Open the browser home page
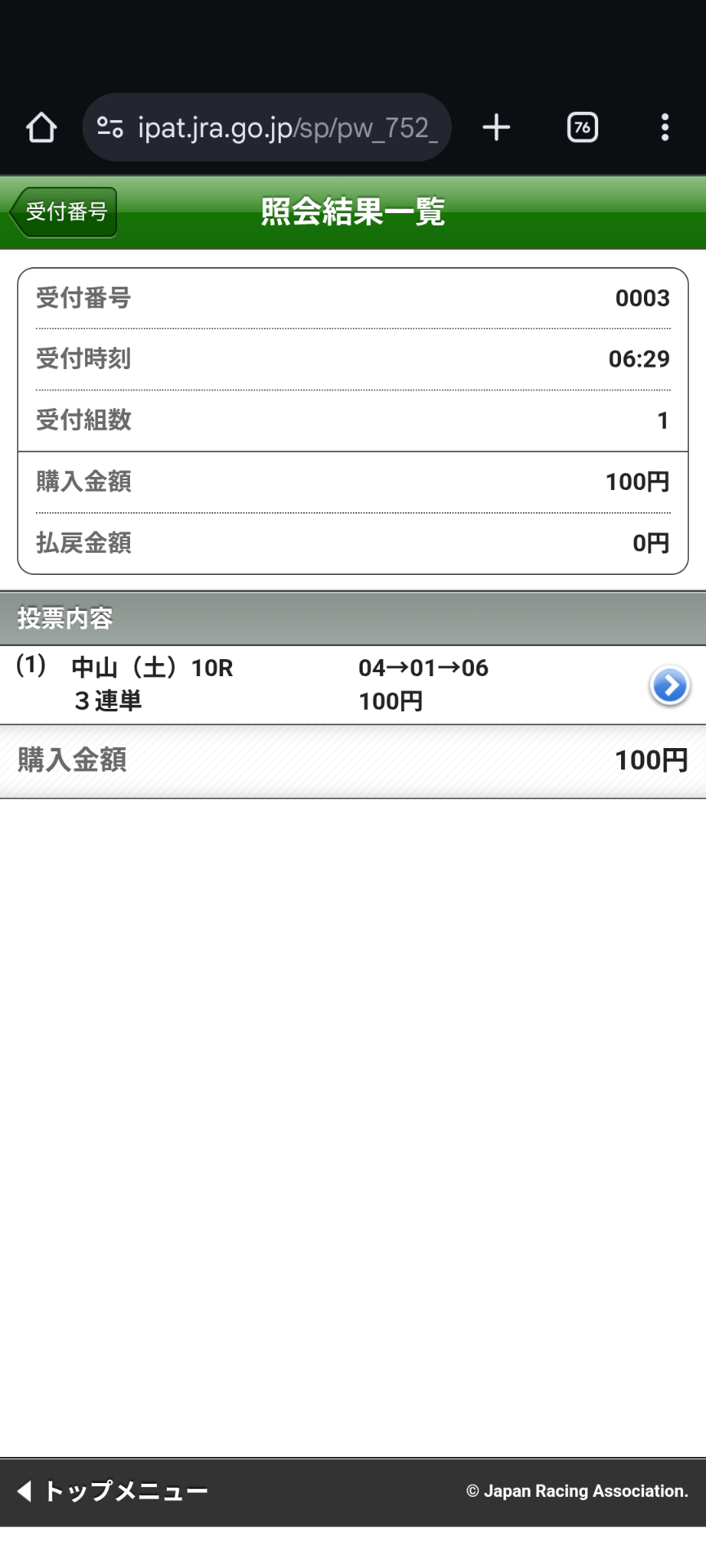Screen dimensions: 706x1568 (x=41, y=128)
